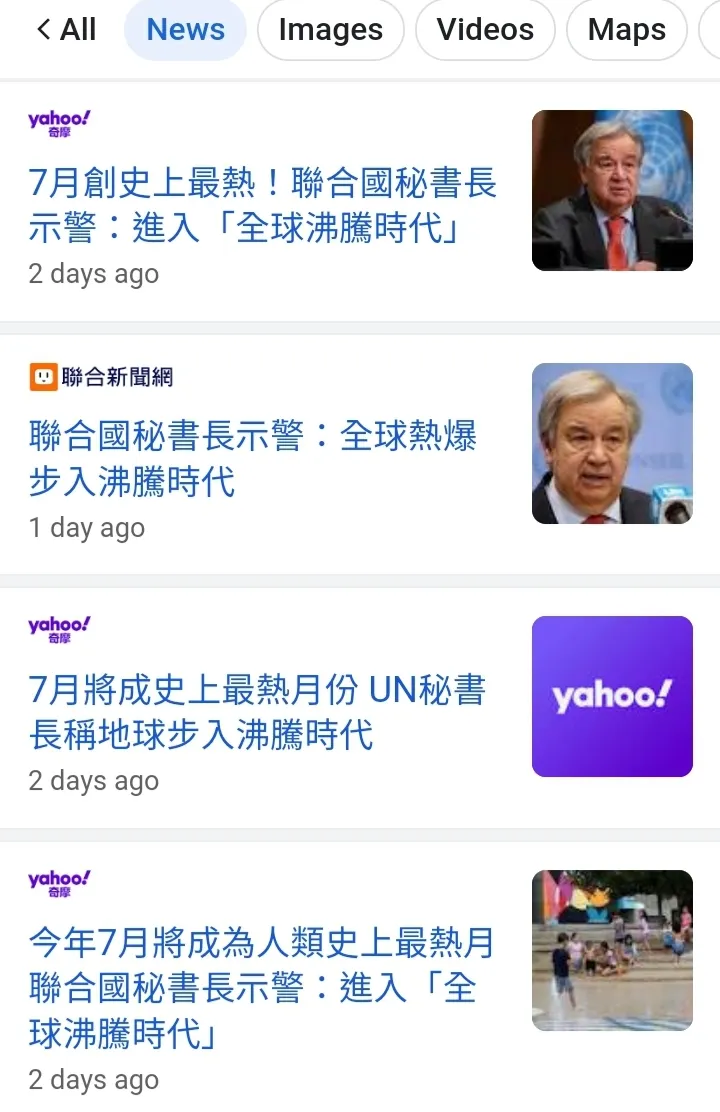Click the Yahoo奇摩 logo on first article
Image resolution: width=720 pixels, height=1112 pixels.
(x=58, y=120)
